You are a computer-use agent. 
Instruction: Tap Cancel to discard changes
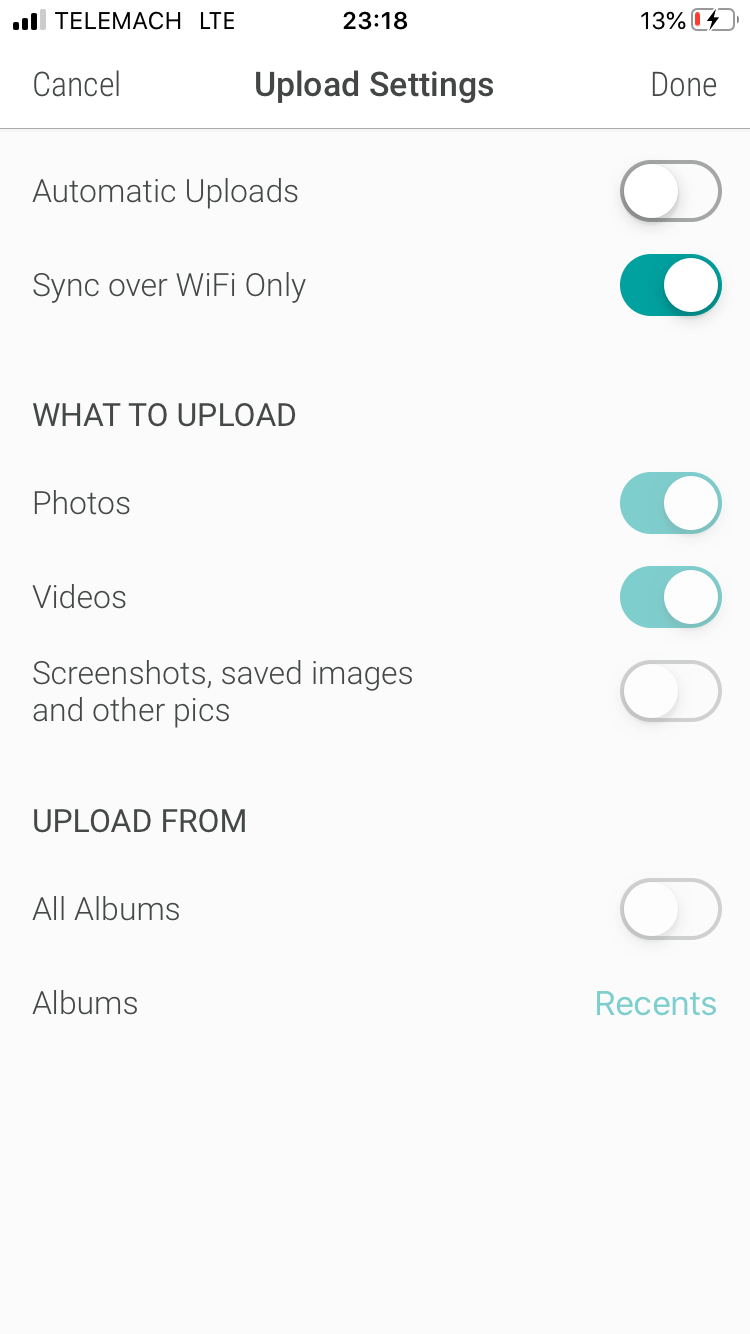pyautogui.click(x=76, y=84)
